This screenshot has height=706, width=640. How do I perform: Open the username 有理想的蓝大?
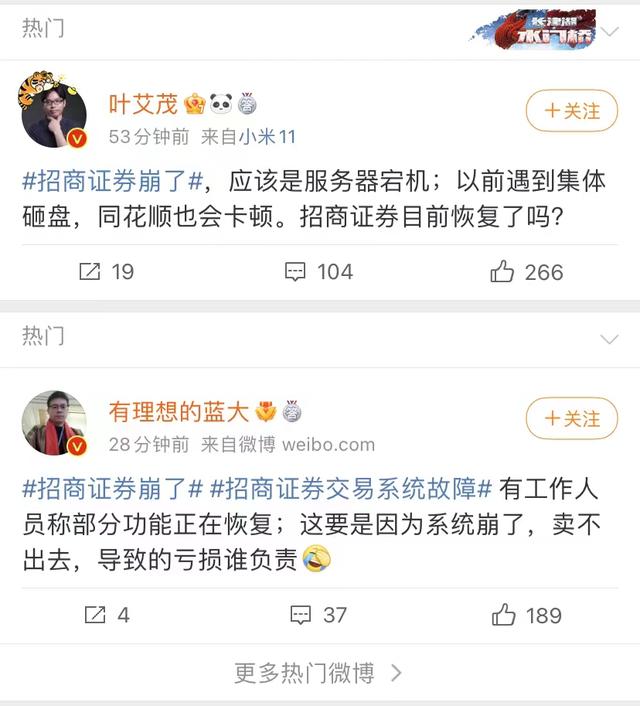179,412
